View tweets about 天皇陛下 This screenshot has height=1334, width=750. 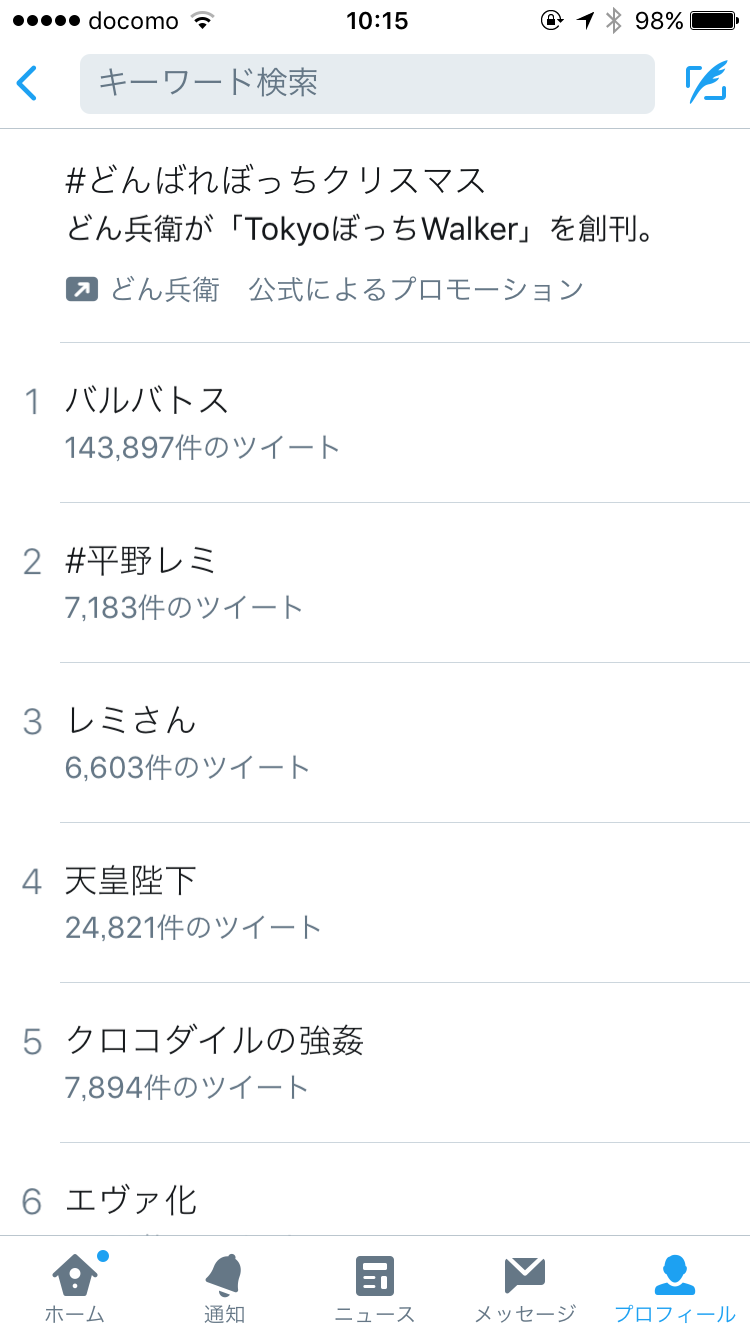[375, 903]
